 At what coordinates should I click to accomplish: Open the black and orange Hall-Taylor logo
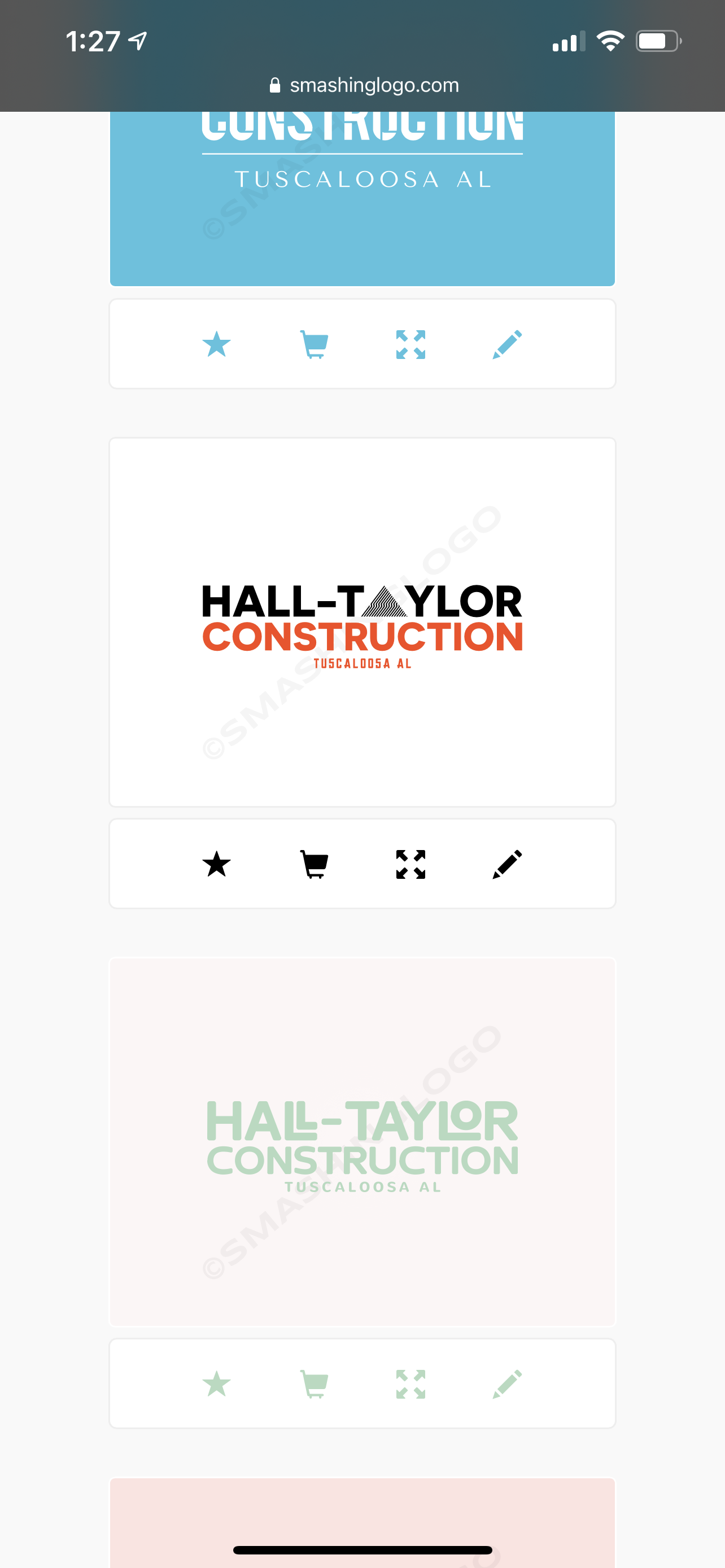pyautogui.click(x=362, y=622)
